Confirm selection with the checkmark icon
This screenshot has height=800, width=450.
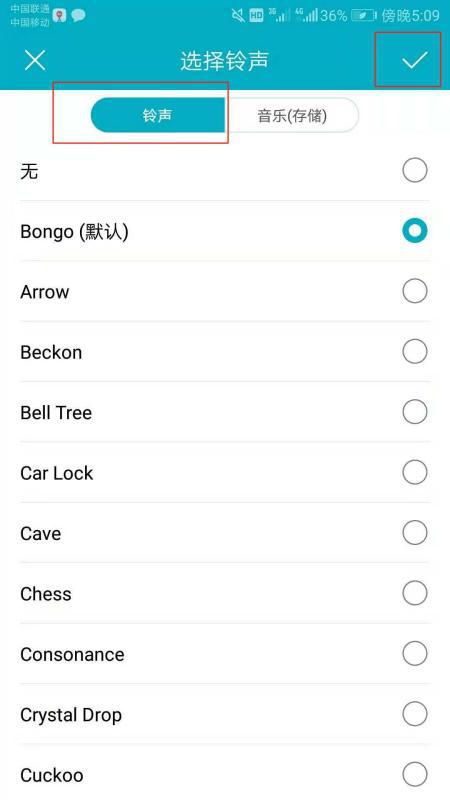tap(414, 60)
